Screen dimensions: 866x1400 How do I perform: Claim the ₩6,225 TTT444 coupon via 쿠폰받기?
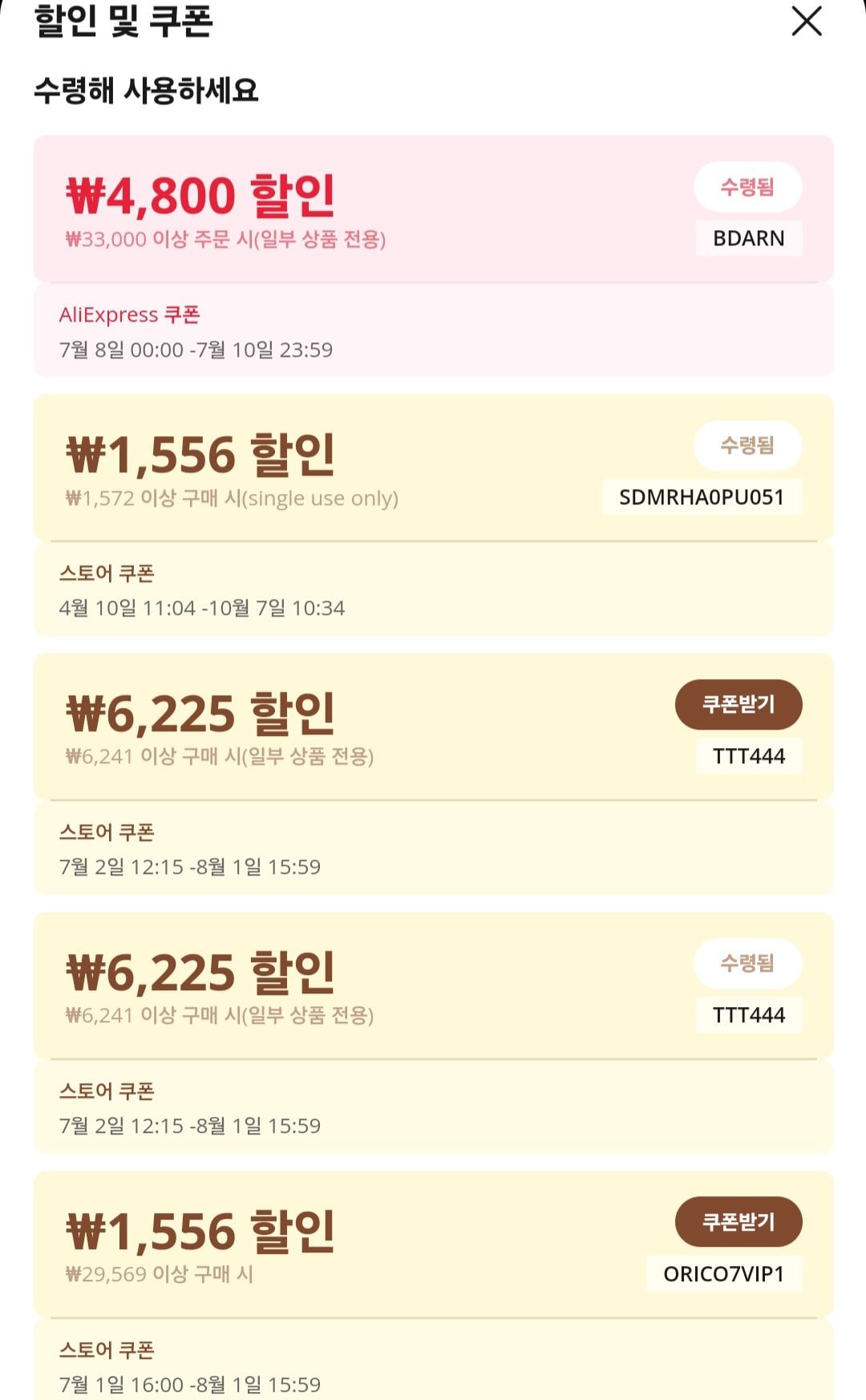coord(739,705)
